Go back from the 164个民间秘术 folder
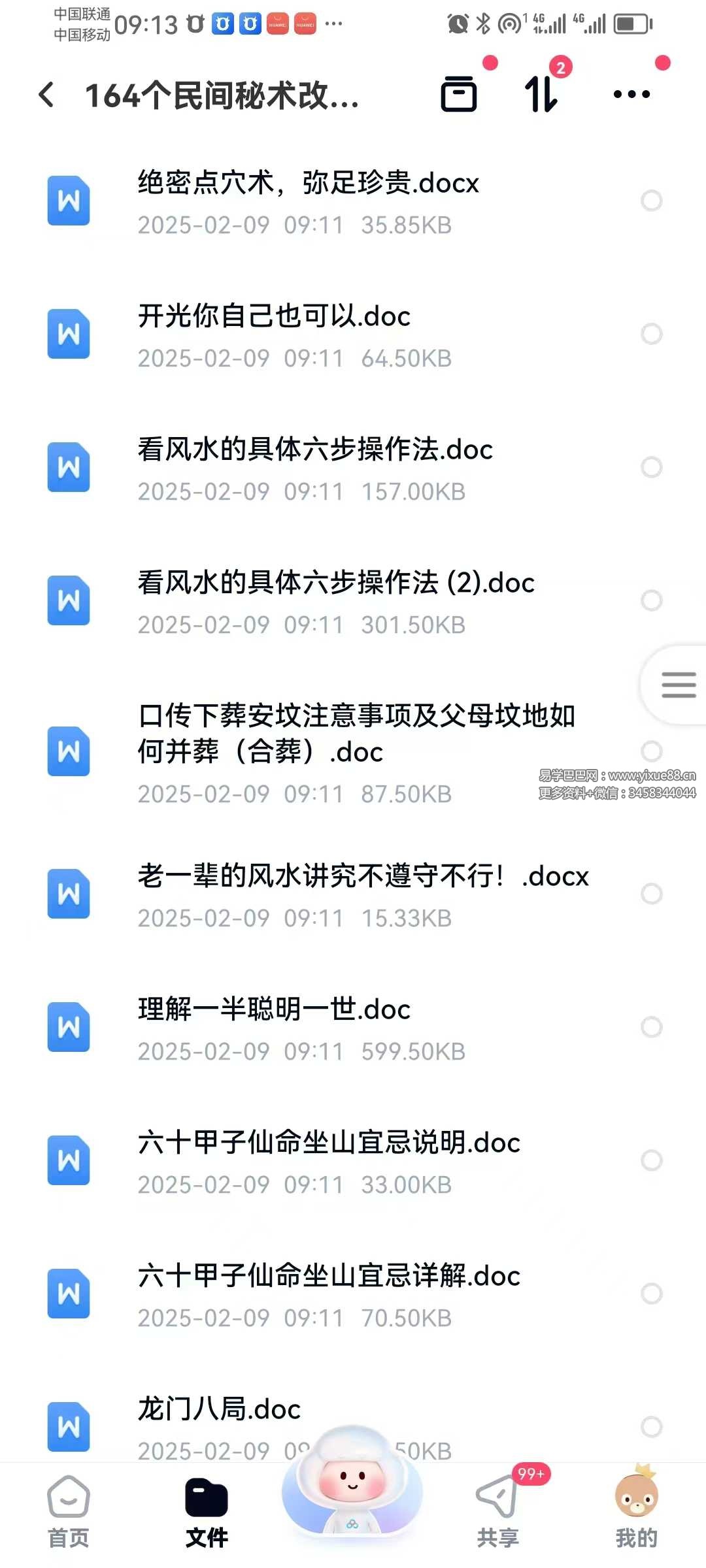 click(x=46, y=95)
